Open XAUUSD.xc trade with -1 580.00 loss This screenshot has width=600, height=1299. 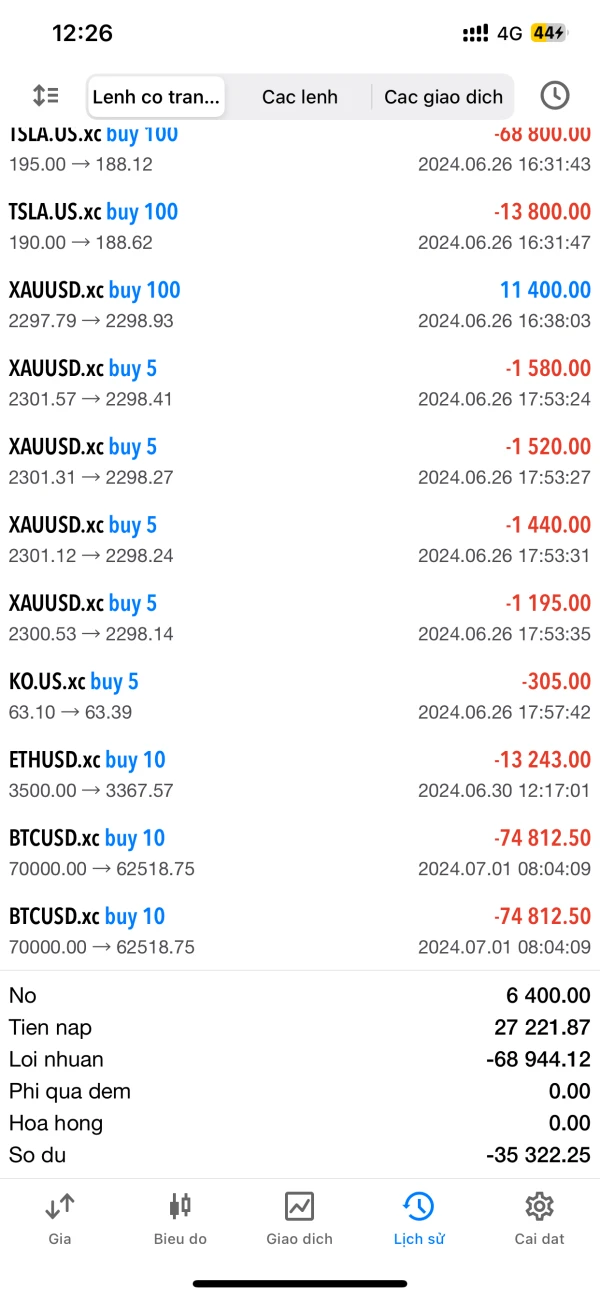pyautogui.click(x=300, y=382)
